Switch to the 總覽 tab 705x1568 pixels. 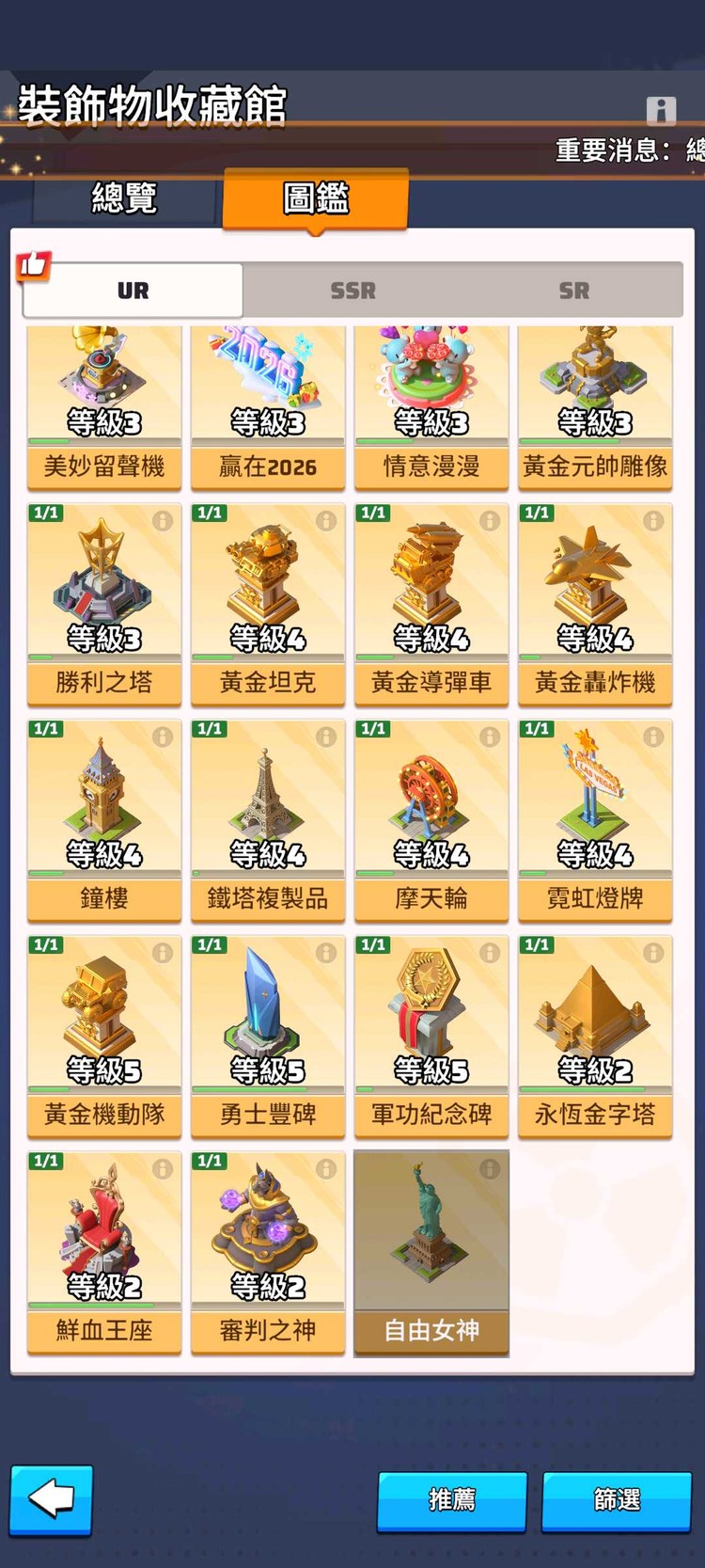click(x=126, y=198)
